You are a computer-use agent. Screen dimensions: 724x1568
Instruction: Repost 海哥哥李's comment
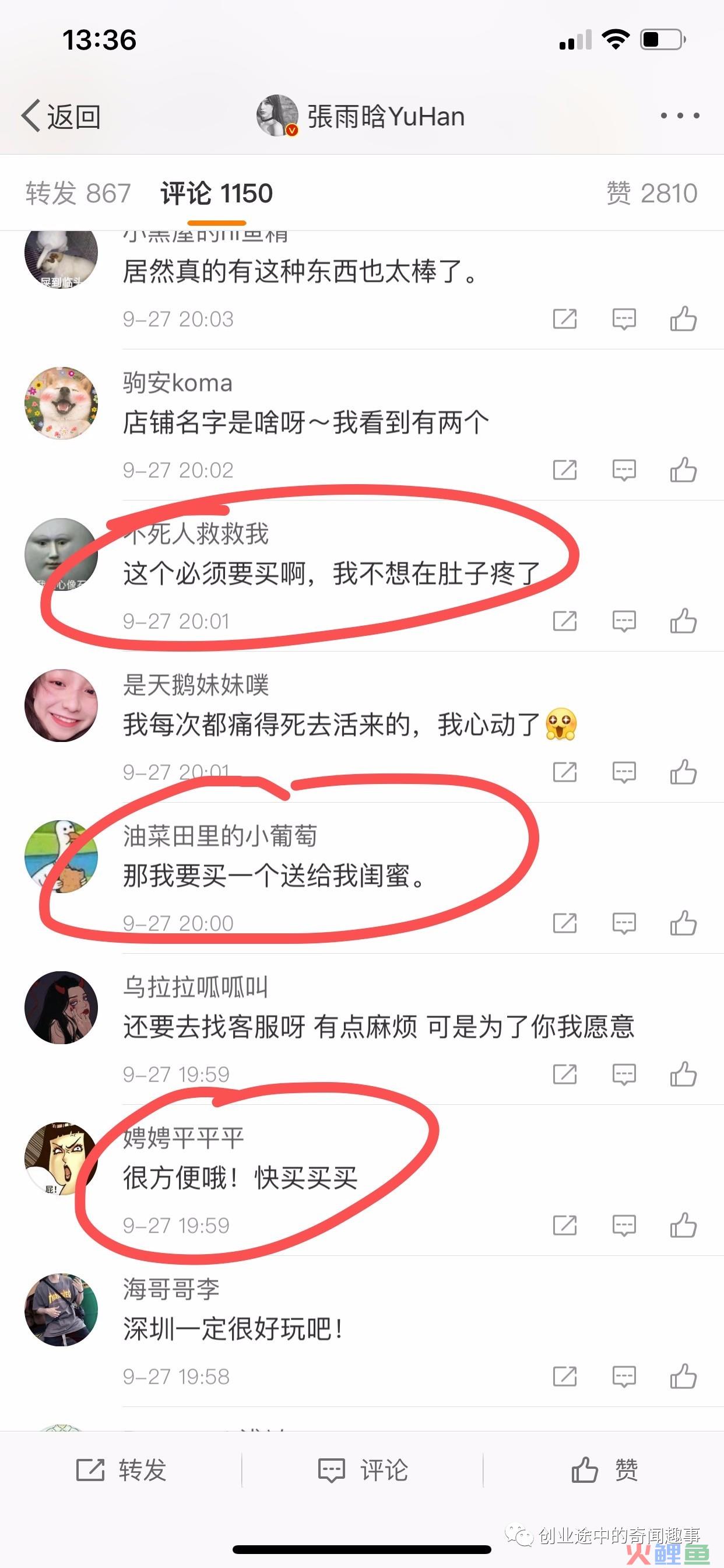tap(565, 1376)
